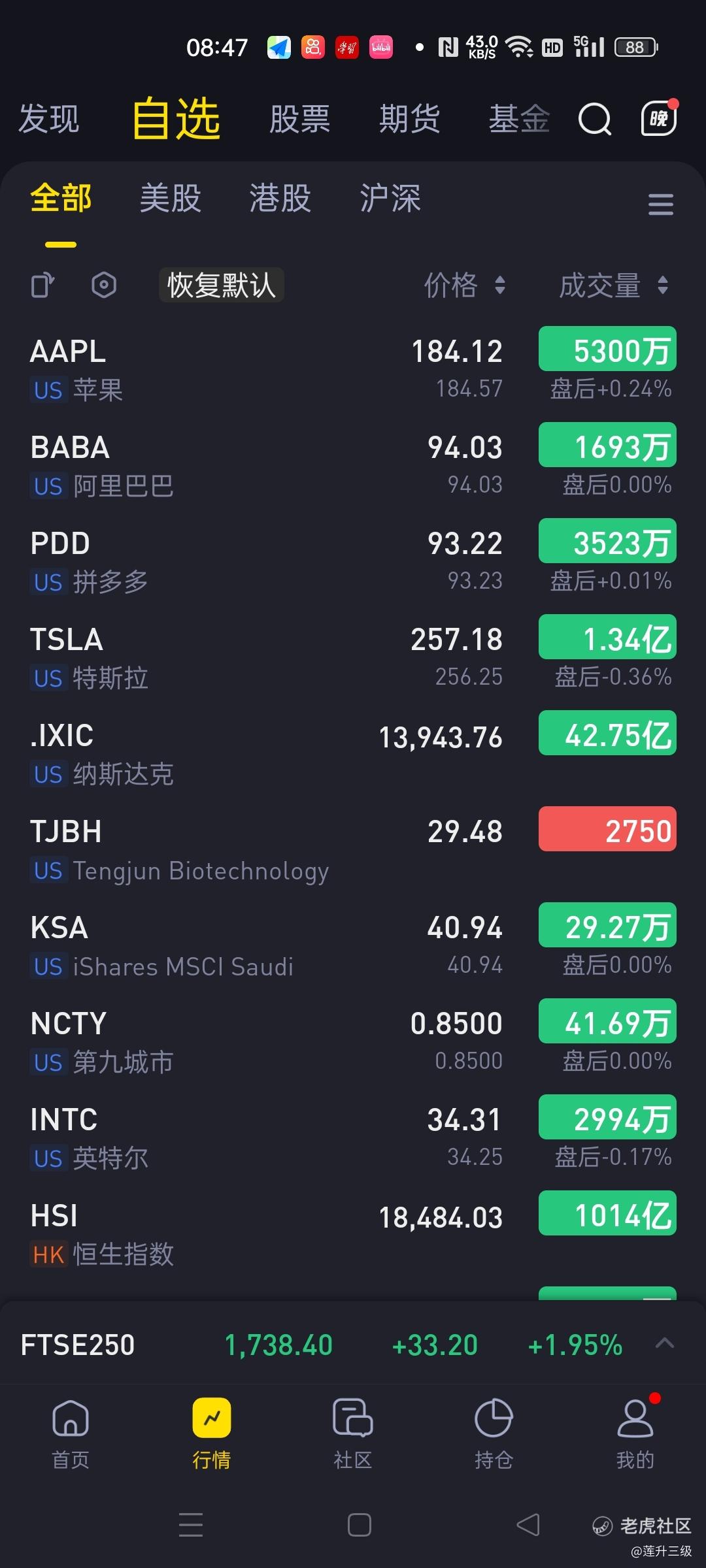Image resolution: width=706 pixels, height=1568 pixels.
Task: Go to the 首页 bottom tab
Action: (71, 1433)
